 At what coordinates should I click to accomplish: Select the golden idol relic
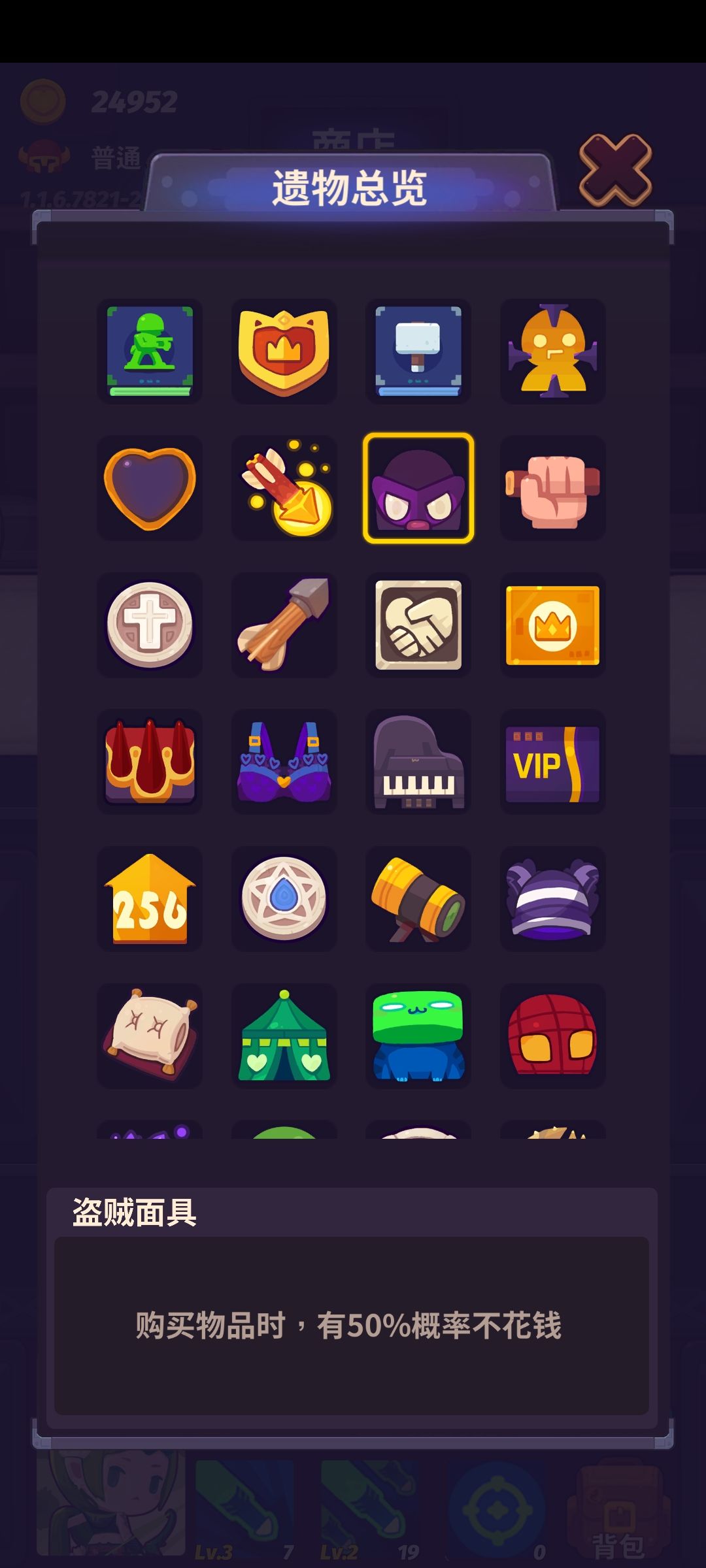point(553,351)
